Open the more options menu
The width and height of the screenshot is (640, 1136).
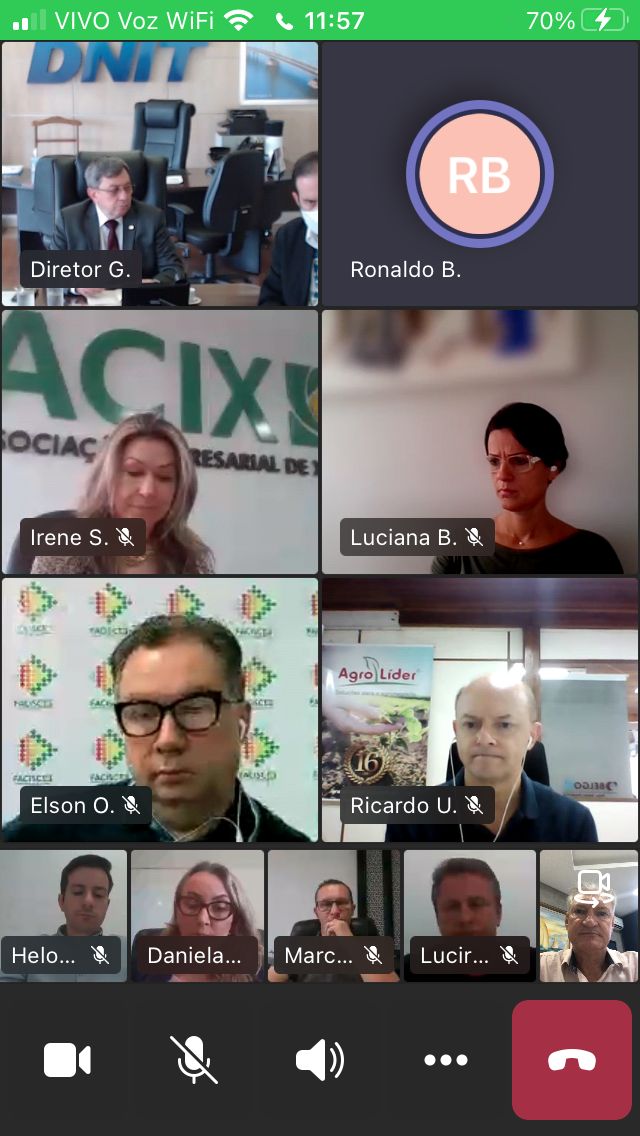[446, 1060]
